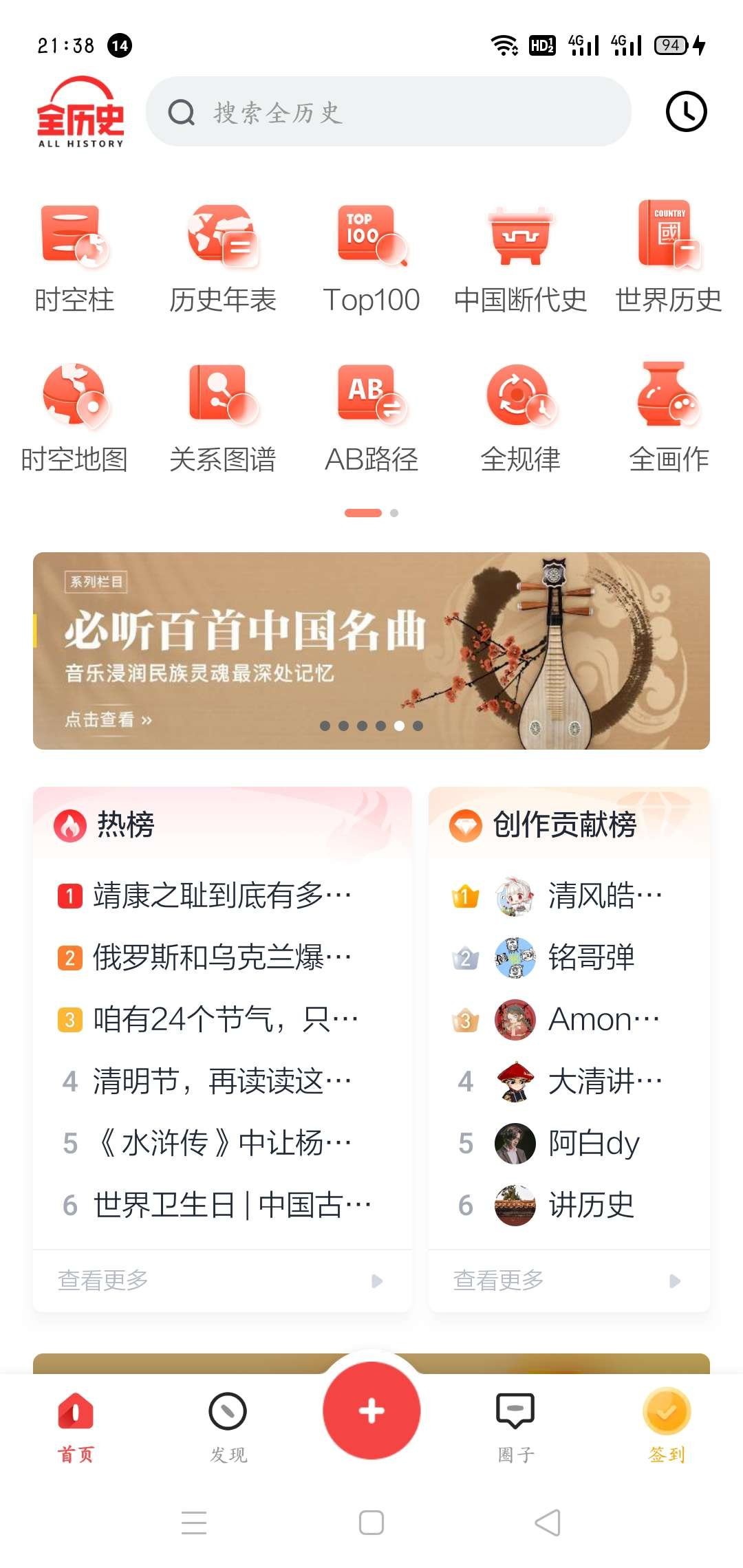Tap the red plus create button

coord(371,1411)
